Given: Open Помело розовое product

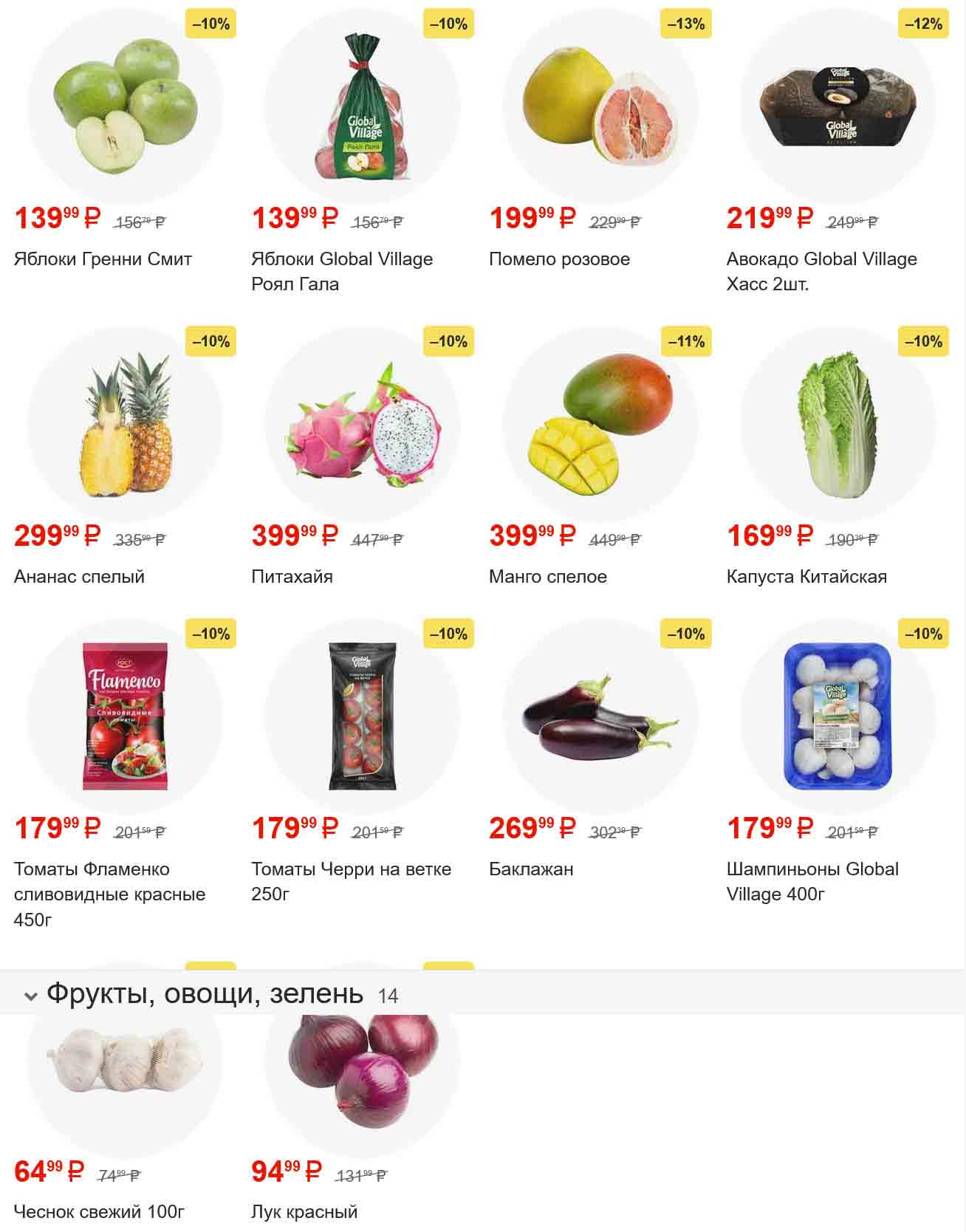Looking at the screenshot, I should pyautogui.click(x=600, y=108).
